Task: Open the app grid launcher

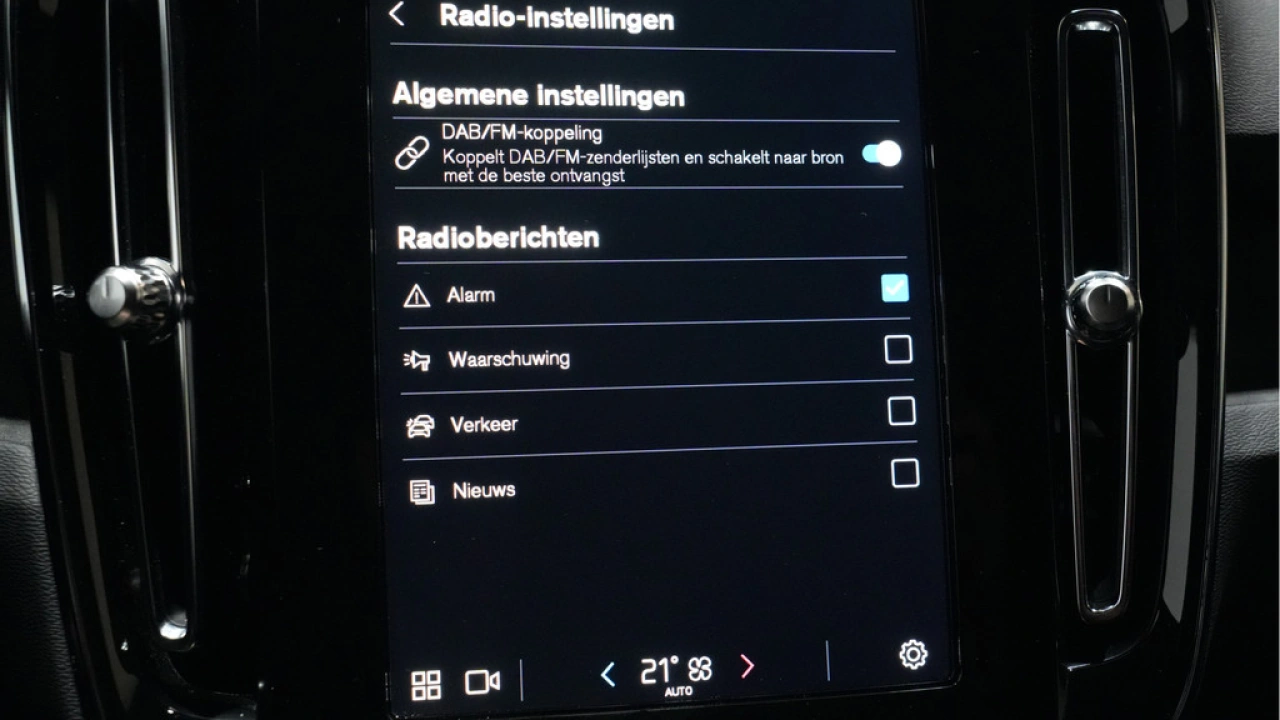Action: point(426,685)
